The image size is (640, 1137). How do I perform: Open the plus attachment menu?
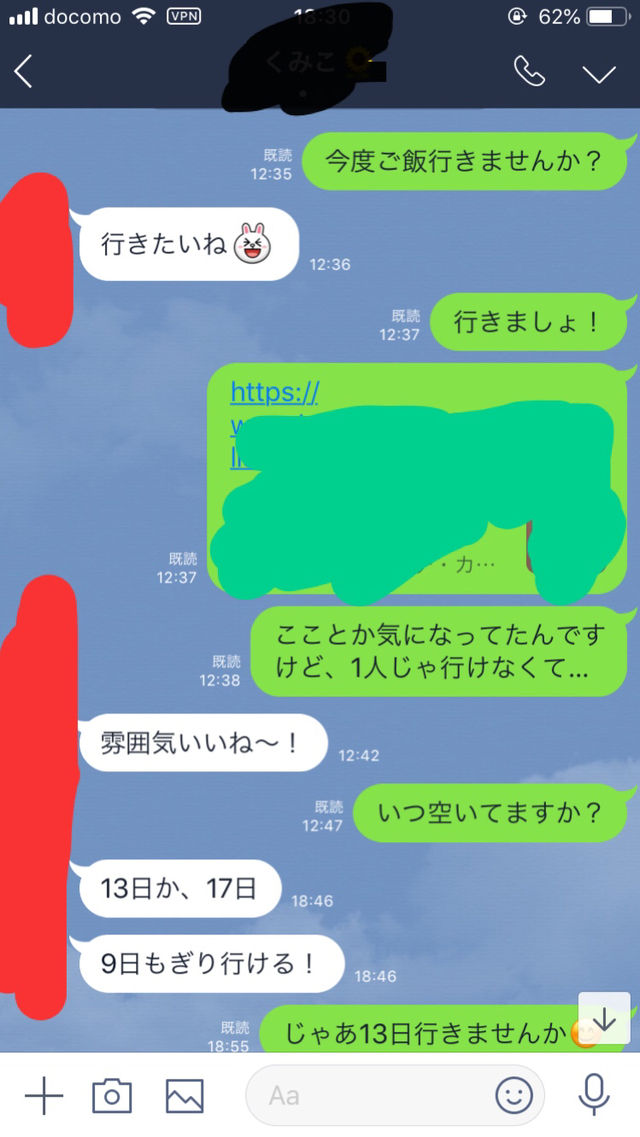43,1096
